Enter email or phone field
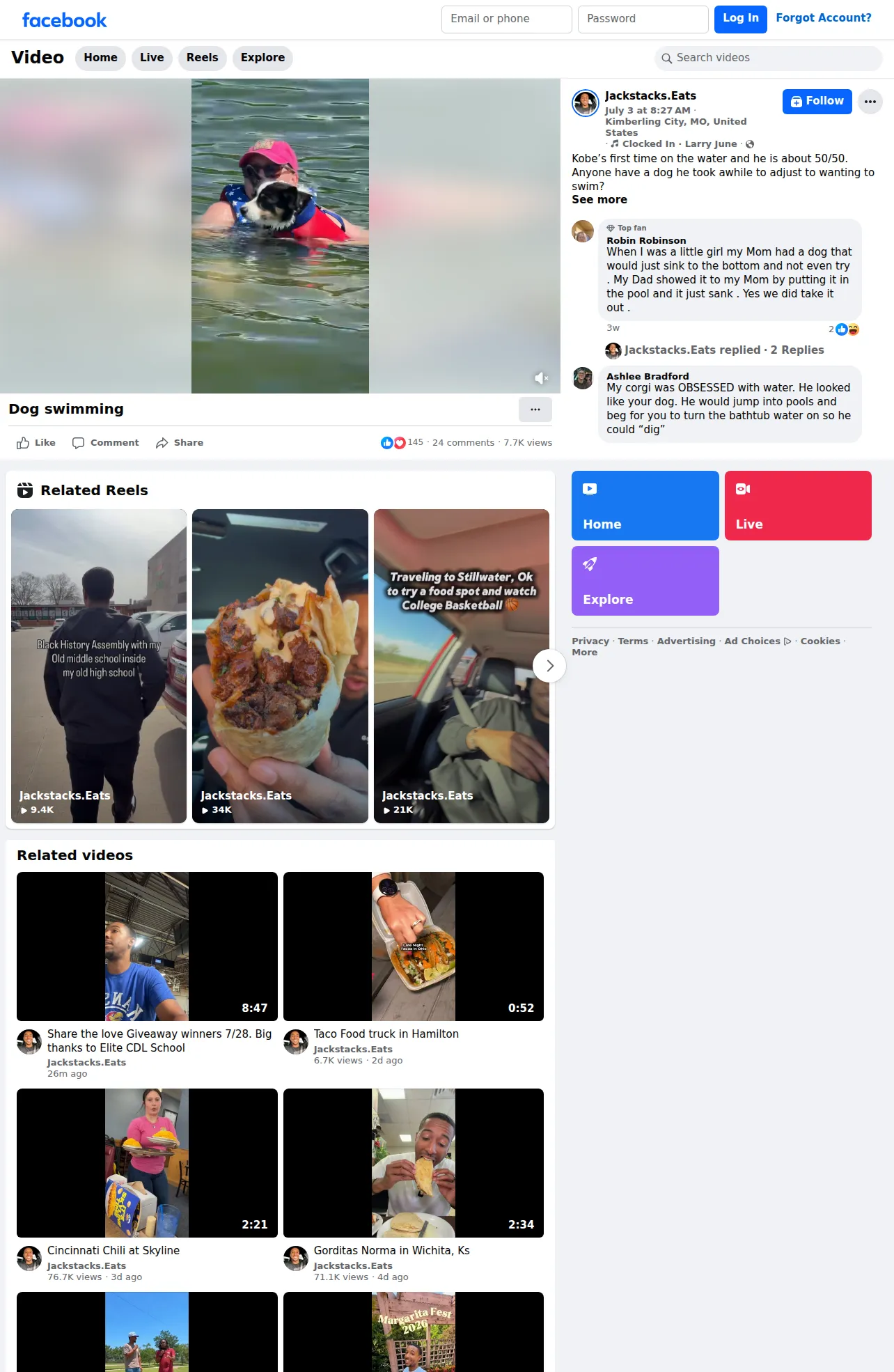This screenshot has width=894, height=1372. click(507, 20)
